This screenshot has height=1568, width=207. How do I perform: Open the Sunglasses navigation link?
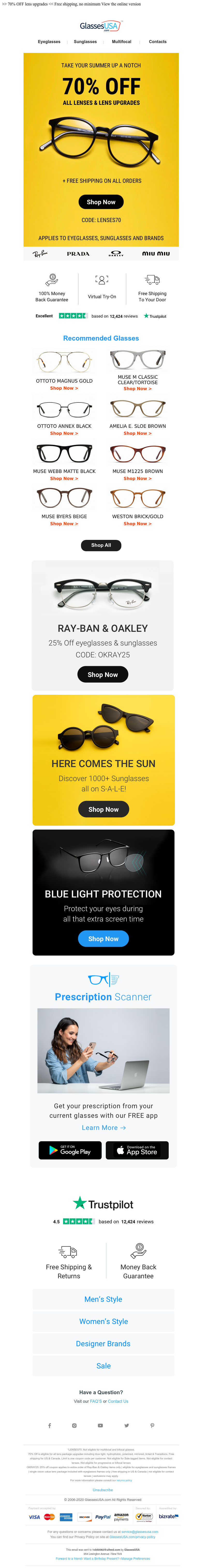85,42
